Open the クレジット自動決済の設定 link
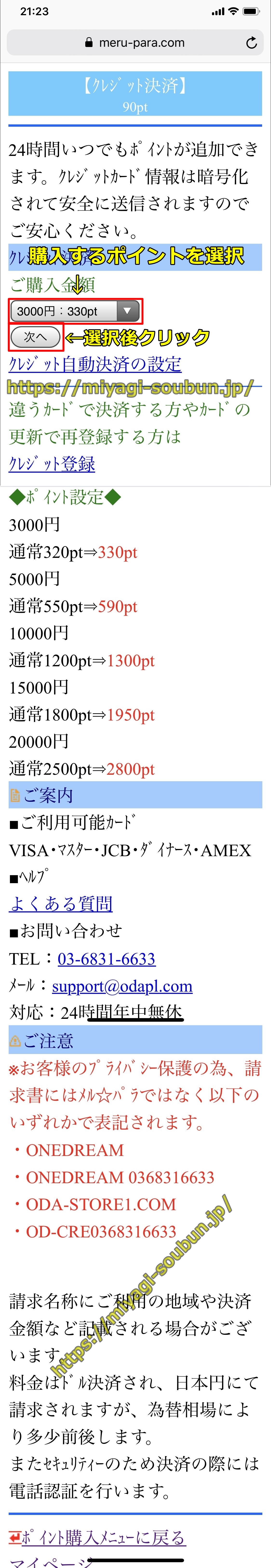This screenshot has height=1568, width=271. [x=95, y=364]
